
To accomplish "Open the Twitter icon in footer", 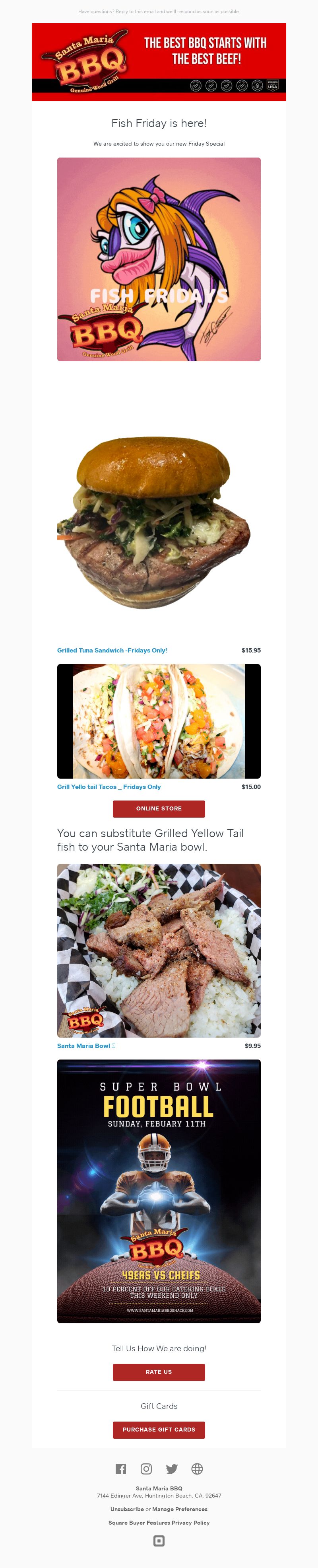I will point(172,1469).
